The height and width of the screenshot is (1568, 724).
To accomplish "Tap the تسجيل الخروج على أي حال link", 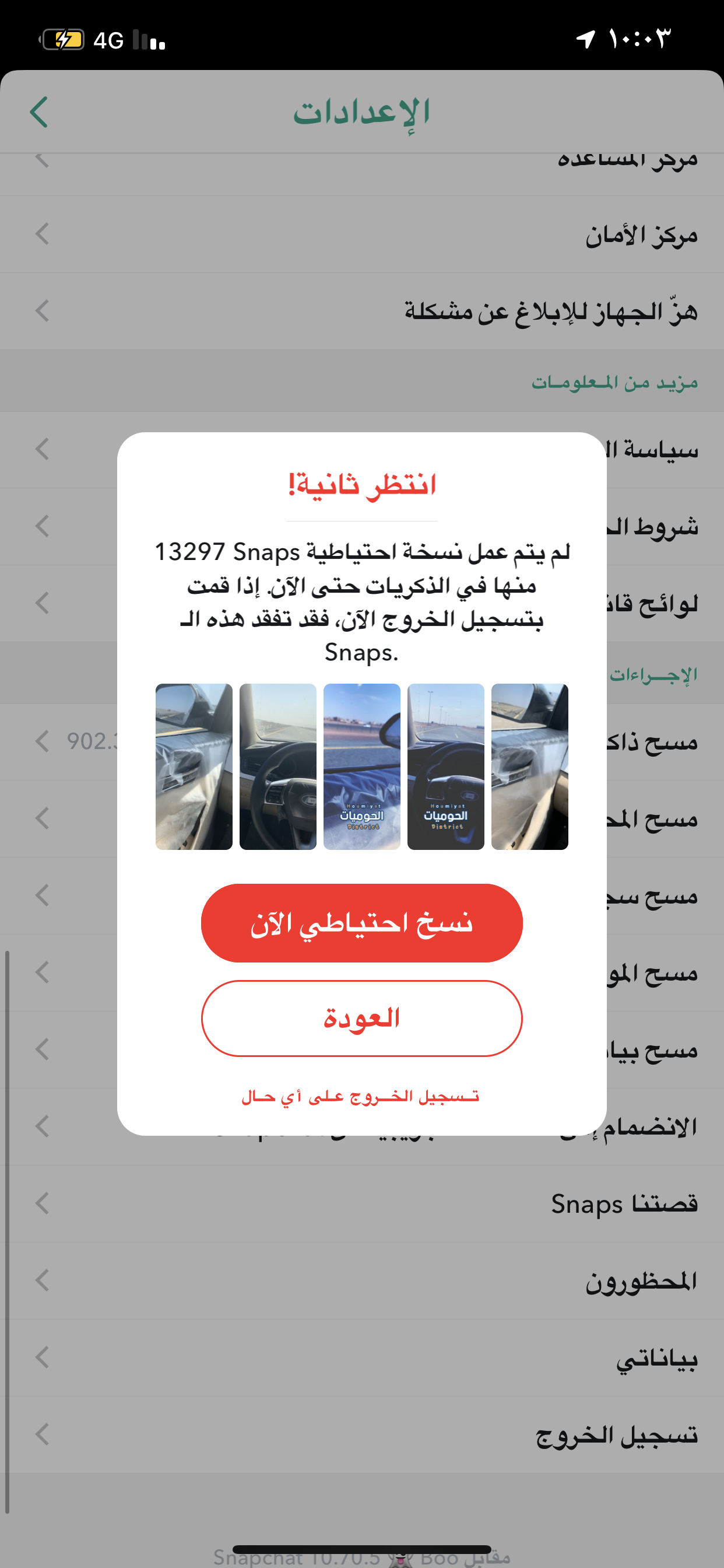I will [x=361, y=1096].
